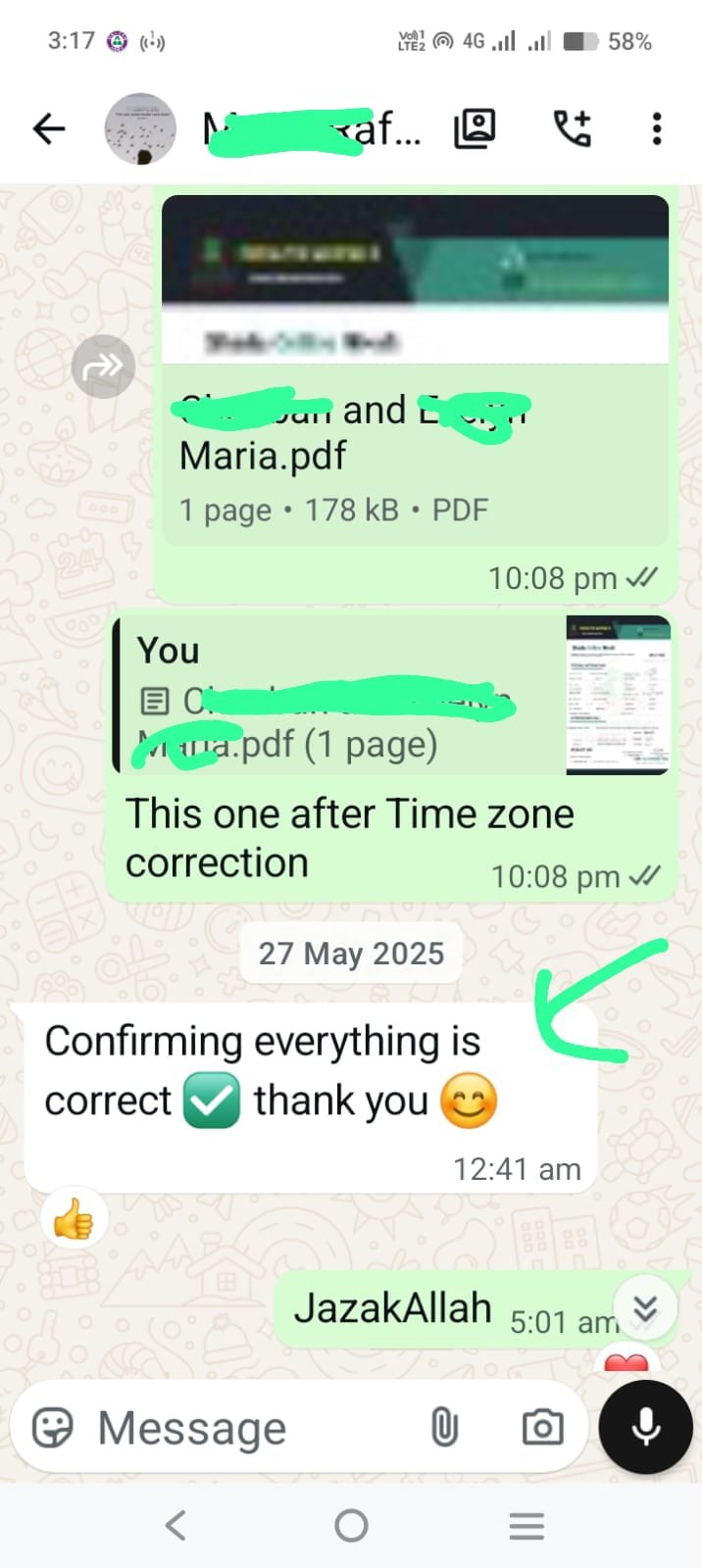This screenshot has height=1568, width=702.
Task: Open the three-dot overflow menu
Action: pyautogui.click(x=656, y=128)
